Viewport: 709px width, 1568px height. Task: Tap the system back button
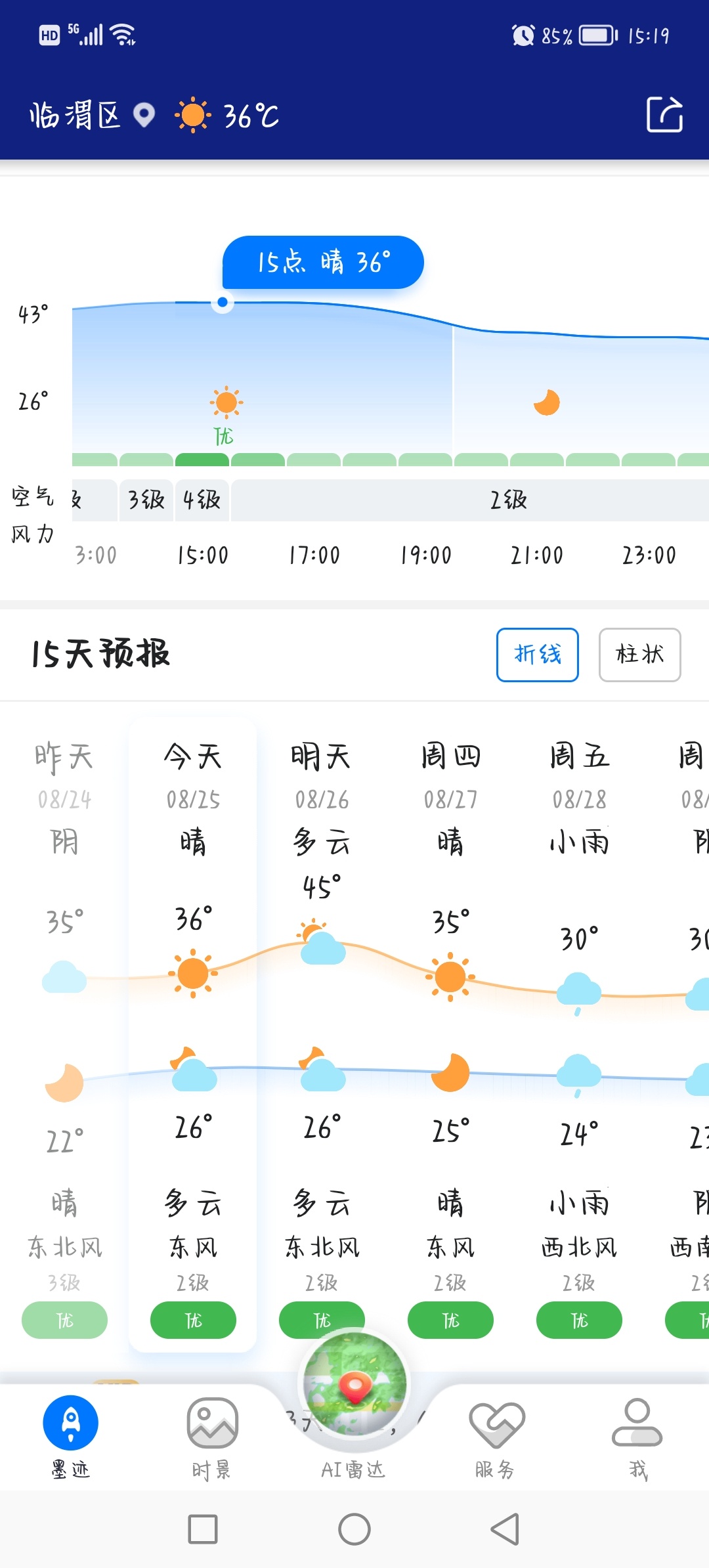pos(505,1529)
